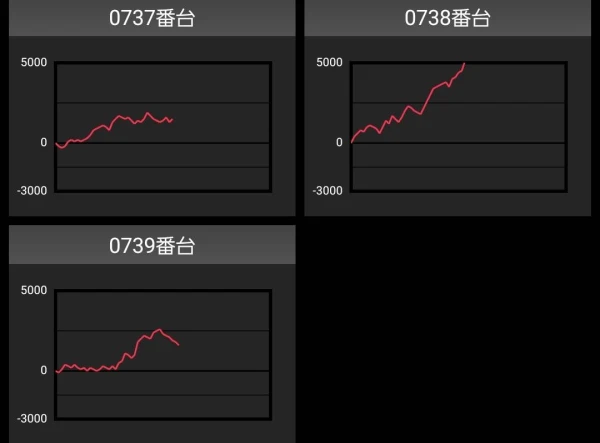This screenshot has width=600, height=443.
Task: Open the 0738番台 machine graph card
Action: tap(447, 19)
